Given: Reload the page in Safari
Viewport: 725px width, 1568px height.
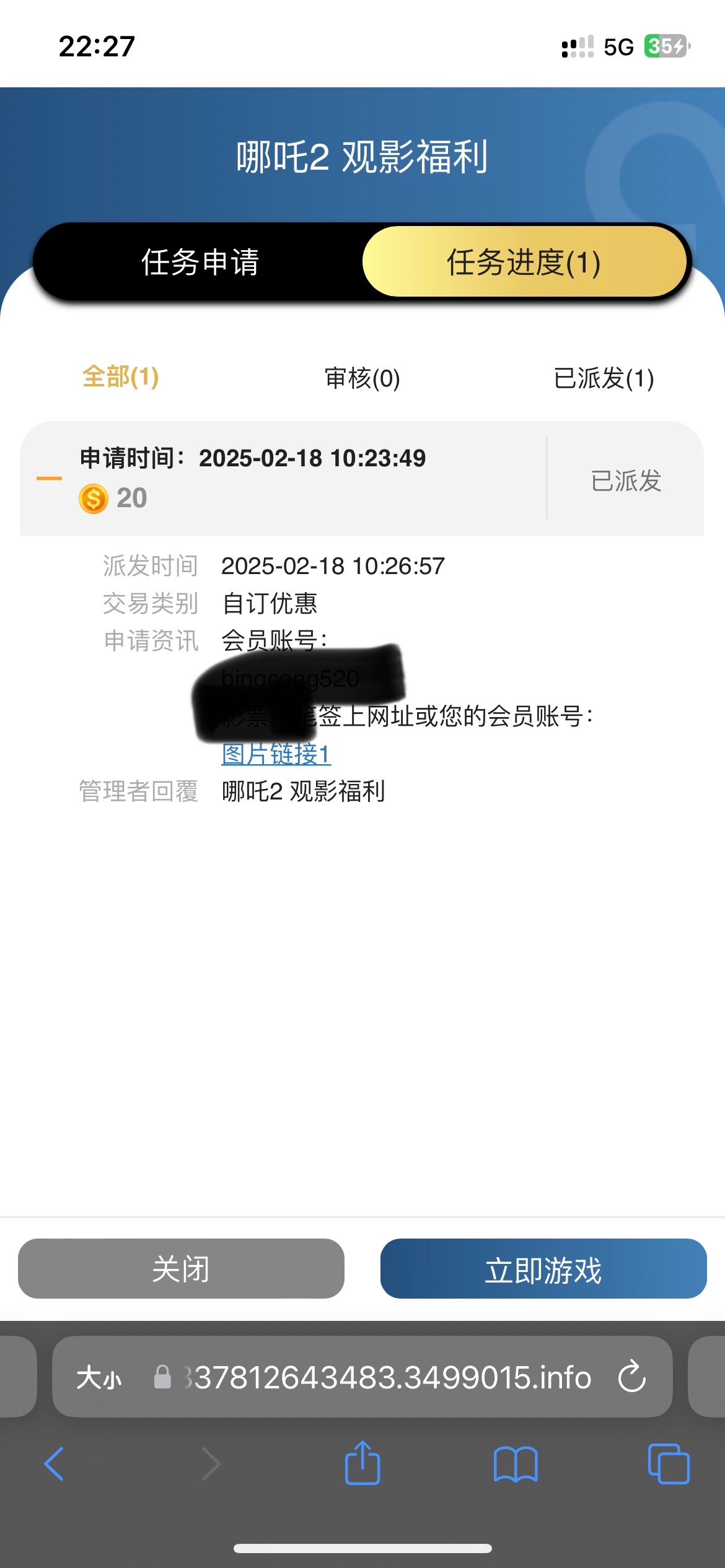Looking at the screenshot, I should pos(631,1377).
